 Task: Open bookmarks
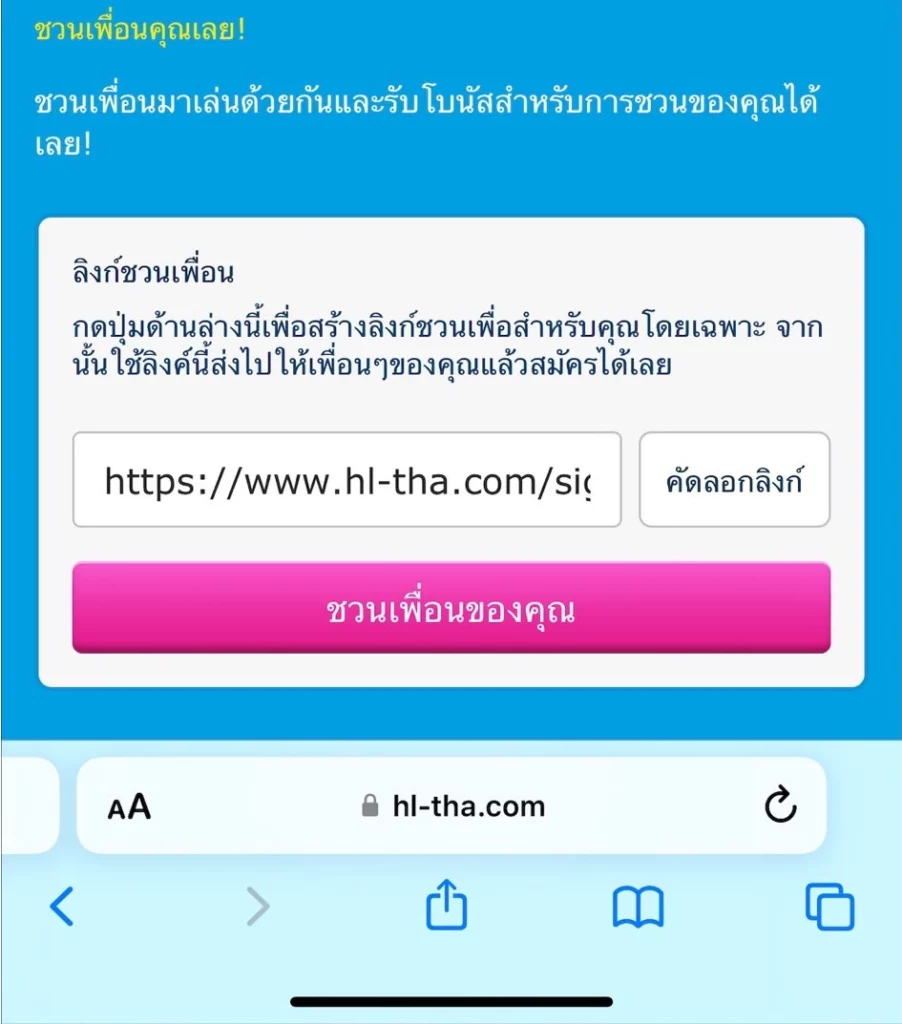[x=638, y=907]
